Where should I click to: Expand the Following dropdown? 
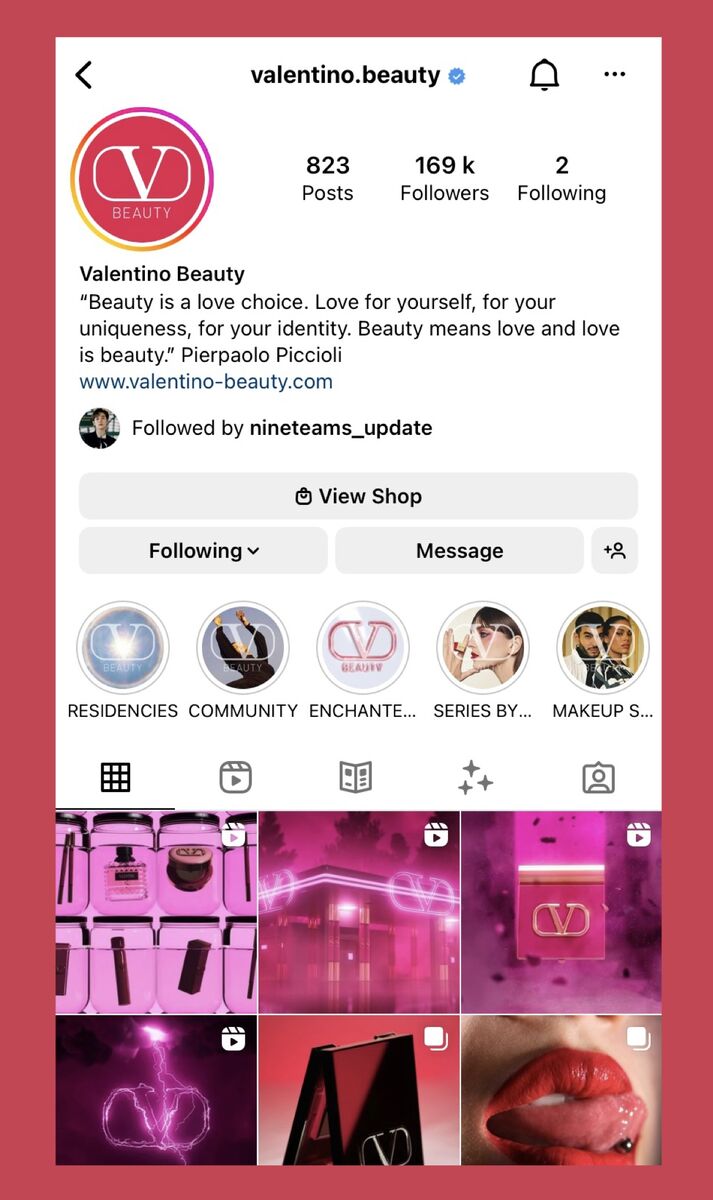click(x=203, y=551)
